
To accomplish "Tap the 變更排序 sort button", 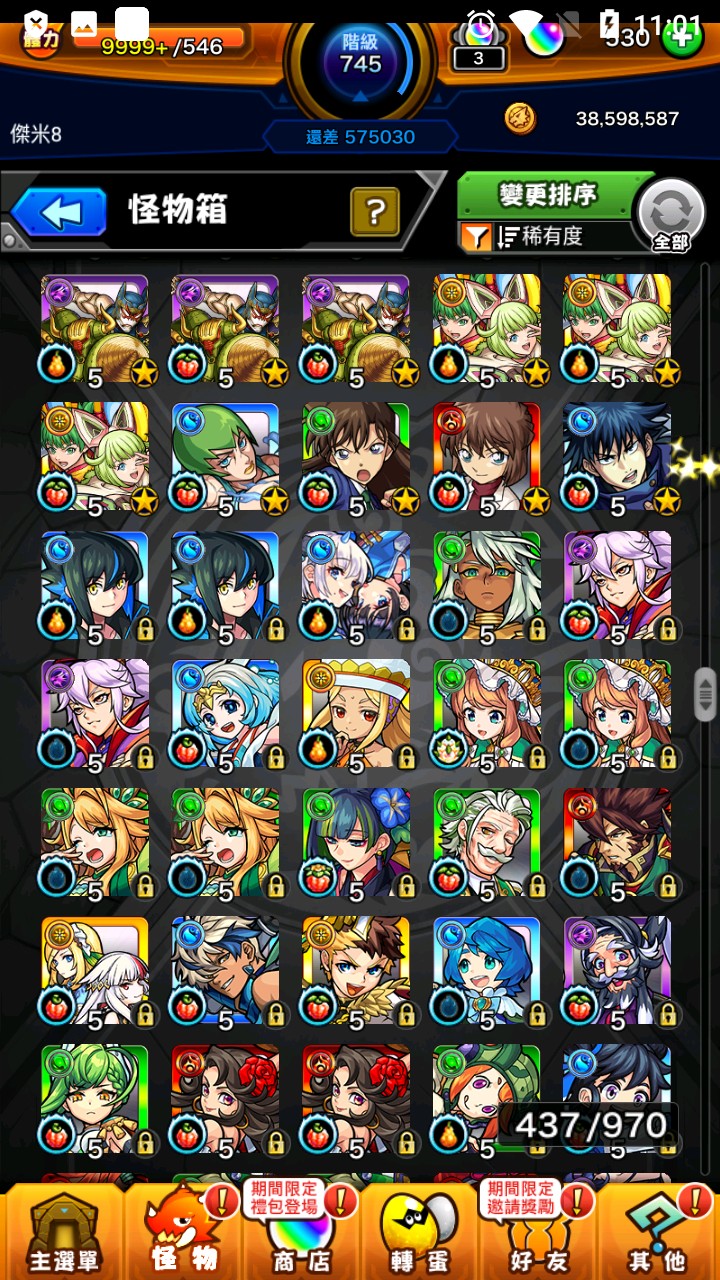I will pyautogui.click(x=546, y=195).
